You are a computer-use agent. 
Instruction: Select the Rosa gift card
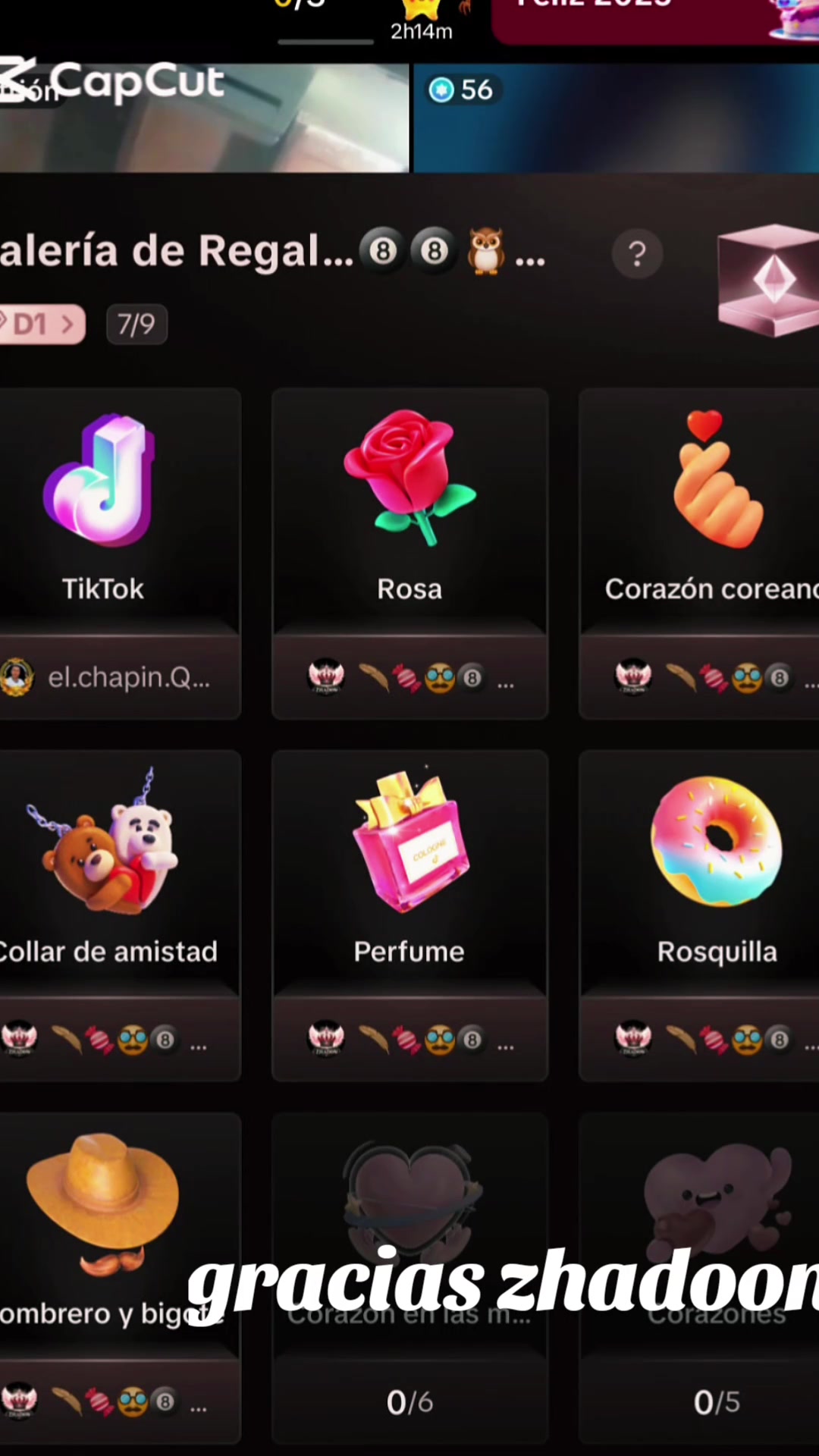409,508
